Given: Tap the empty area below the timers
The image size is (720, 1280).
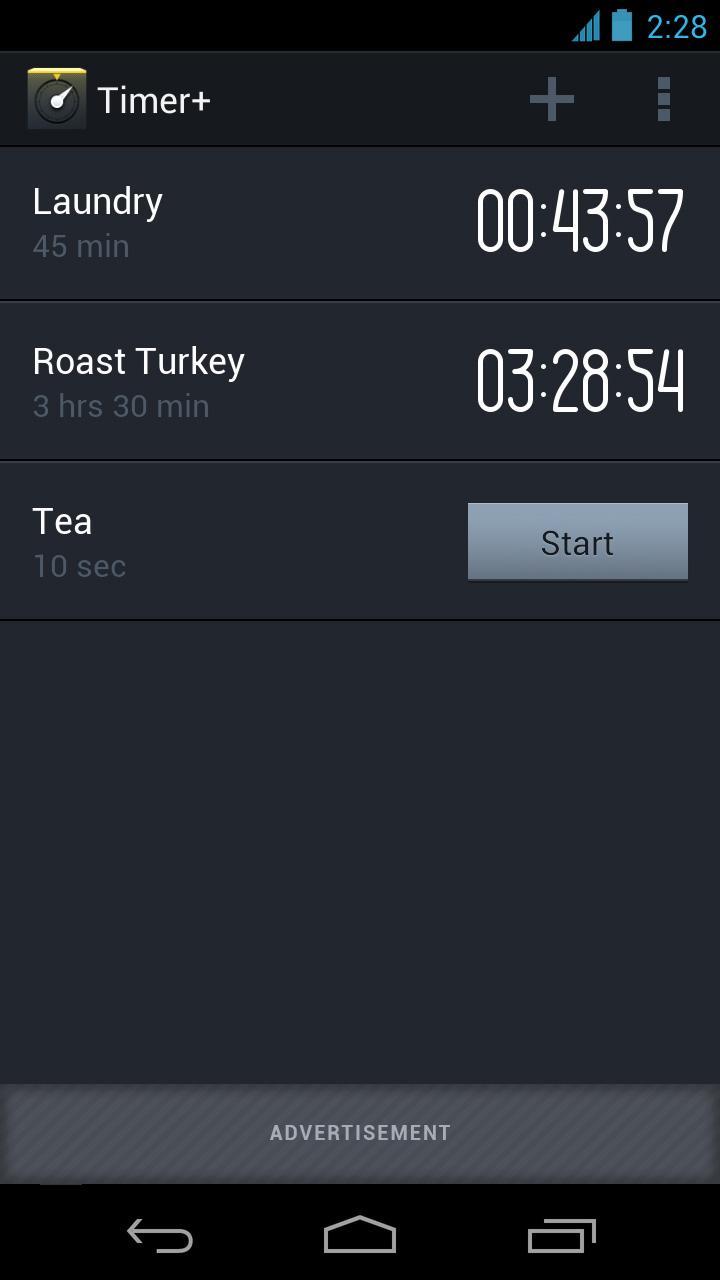Looking at the screenshot, I should tap(360, 850).
